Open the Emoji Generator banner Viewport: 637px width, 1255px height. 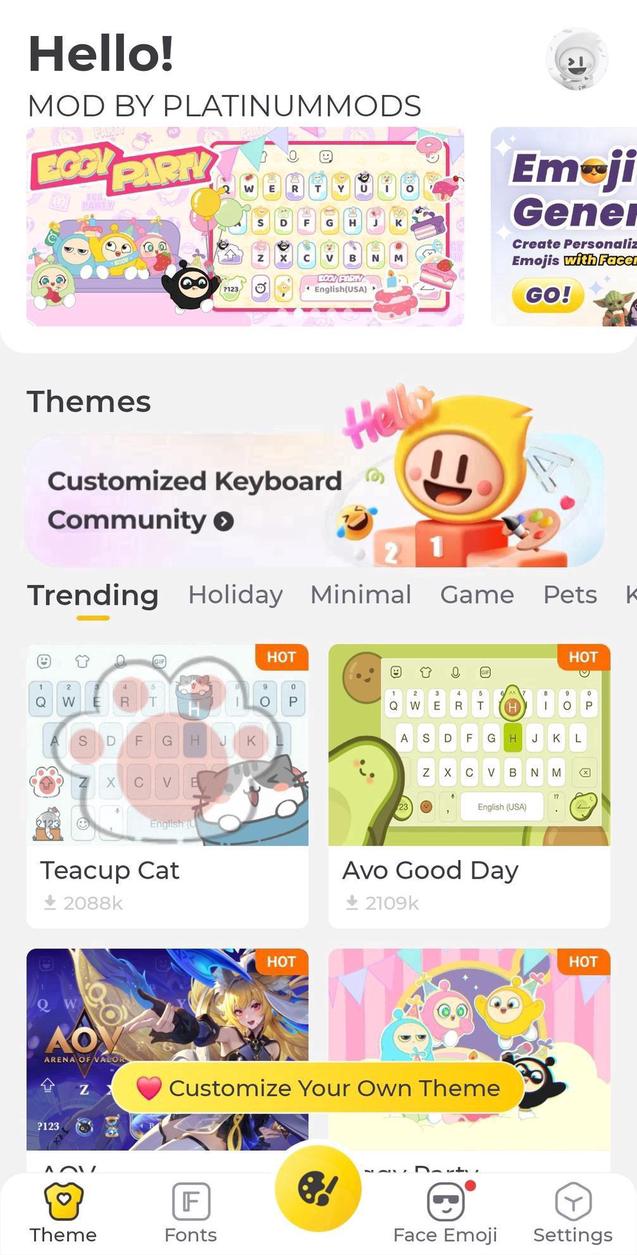pyautogui.click(x=564, y=226)
